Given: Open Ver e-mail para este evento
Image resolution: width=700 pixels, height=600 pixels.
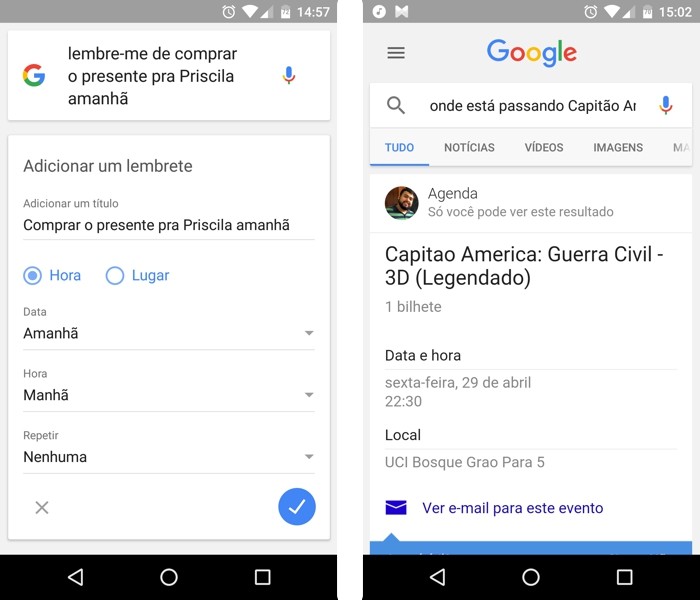Looking at the screenshot, I should click(x=512, y=508).
